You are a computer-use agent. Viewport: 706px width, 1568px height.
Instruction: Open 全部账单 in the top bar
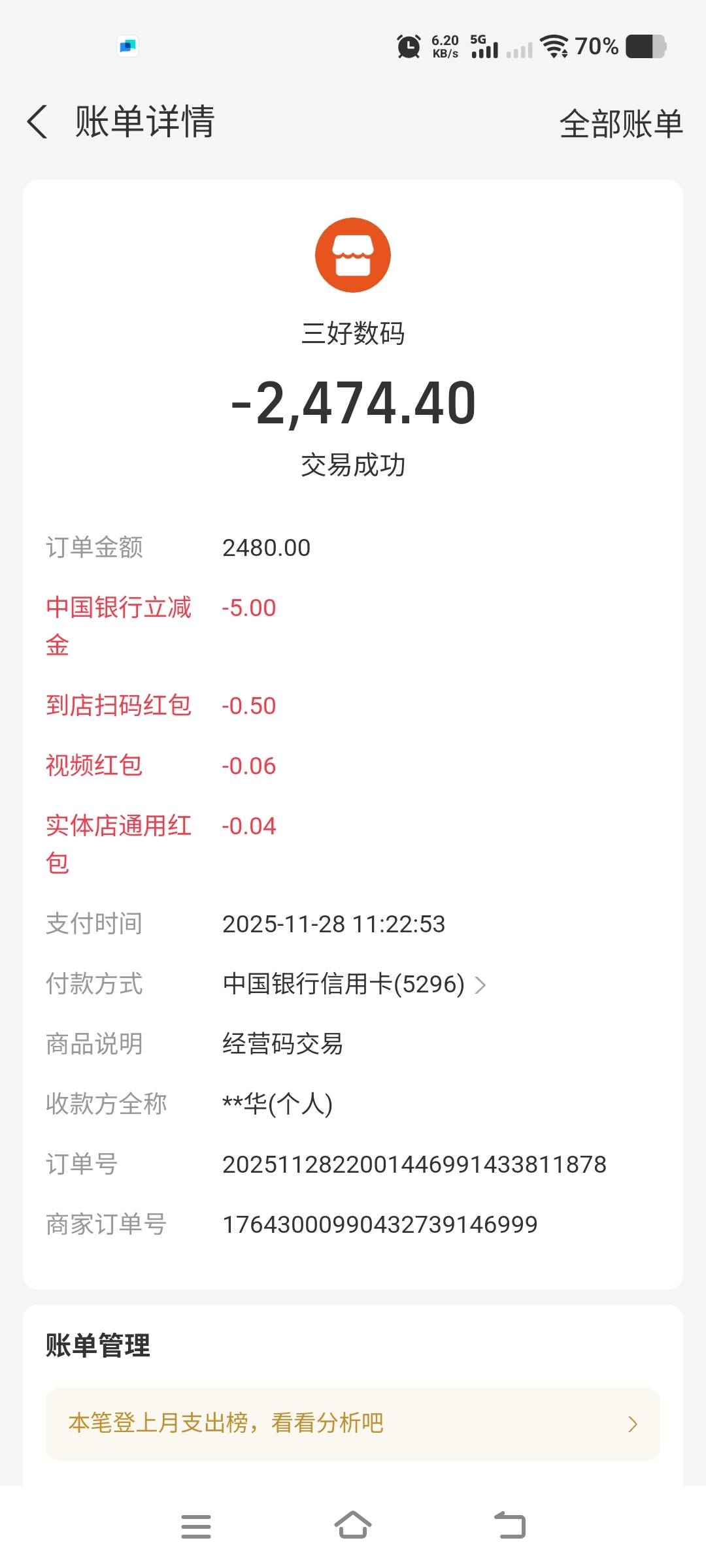tap(620, 123)
